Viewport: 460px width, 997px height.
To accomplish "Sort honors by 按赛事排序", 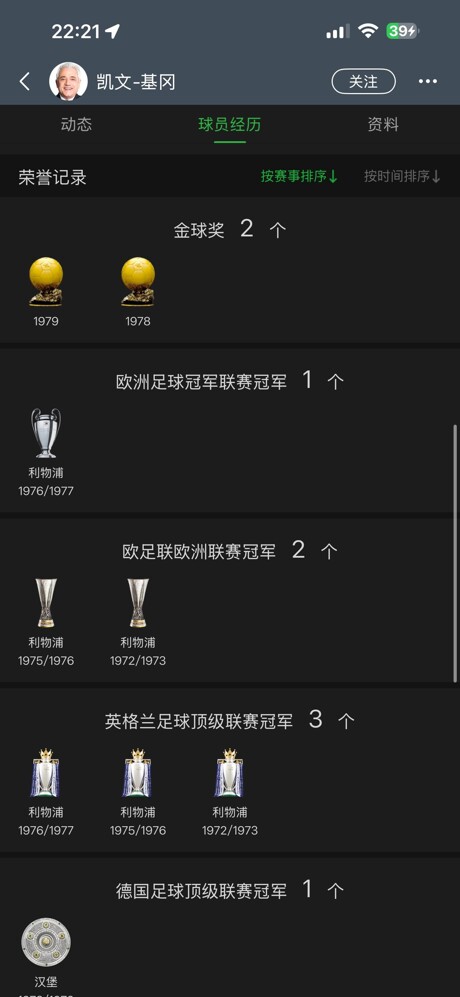I will pyautogui.click(x=299, y=177).
